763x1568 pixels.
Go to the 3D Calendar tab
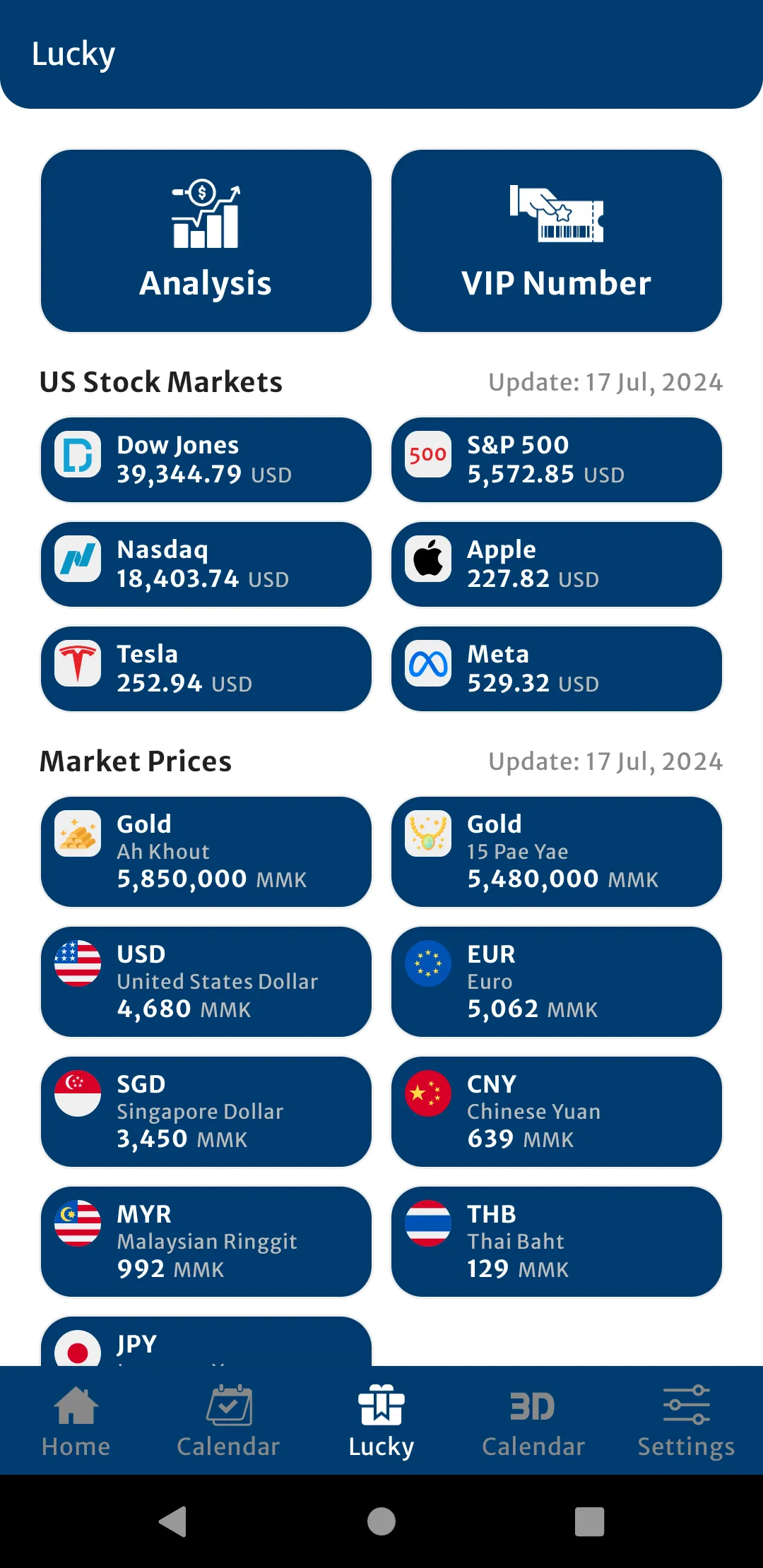coord(533,1420)
